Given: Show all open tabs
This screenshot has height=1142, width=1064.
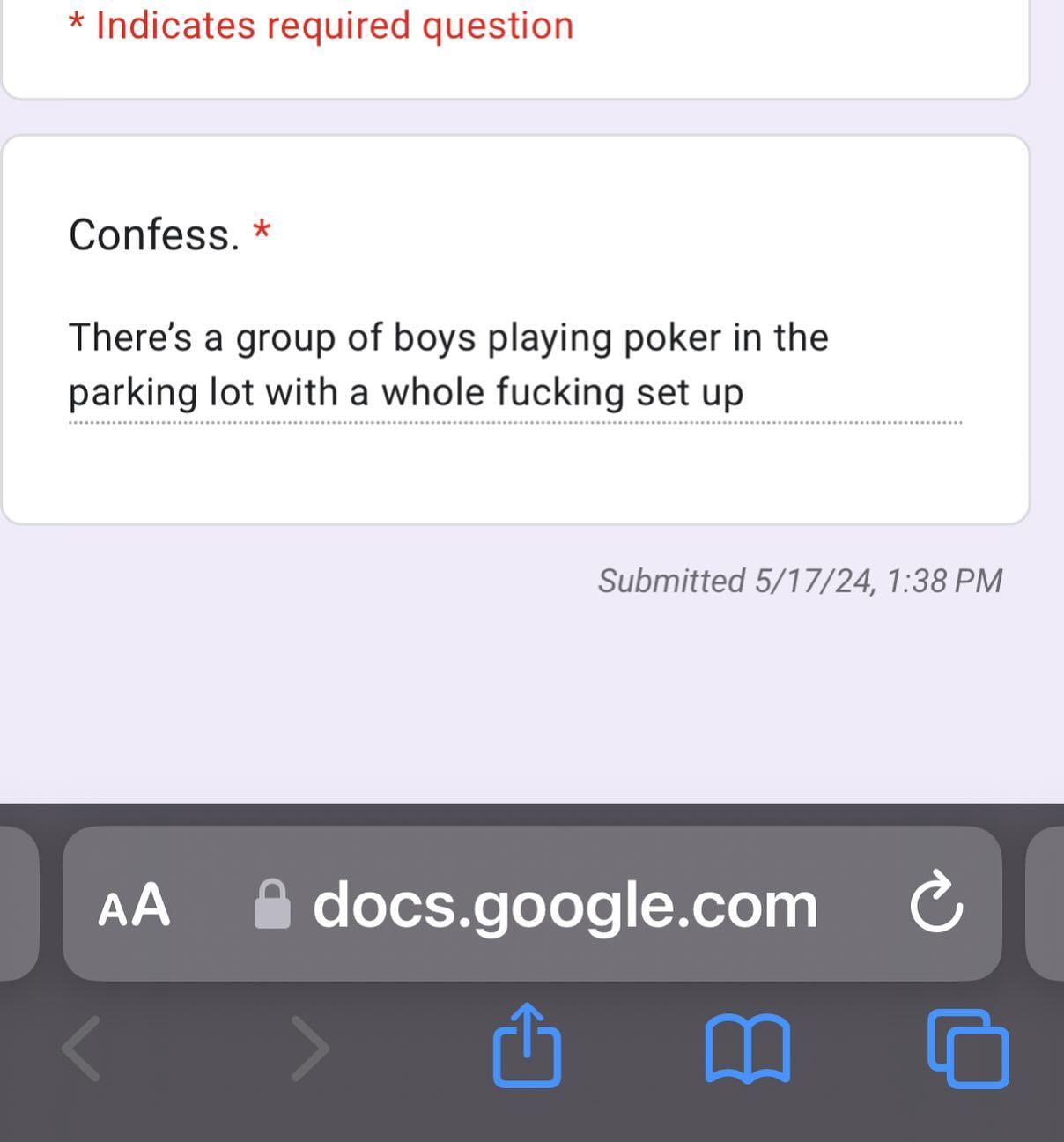Looking at the screenshot, I should click(x=968, y=1048).
